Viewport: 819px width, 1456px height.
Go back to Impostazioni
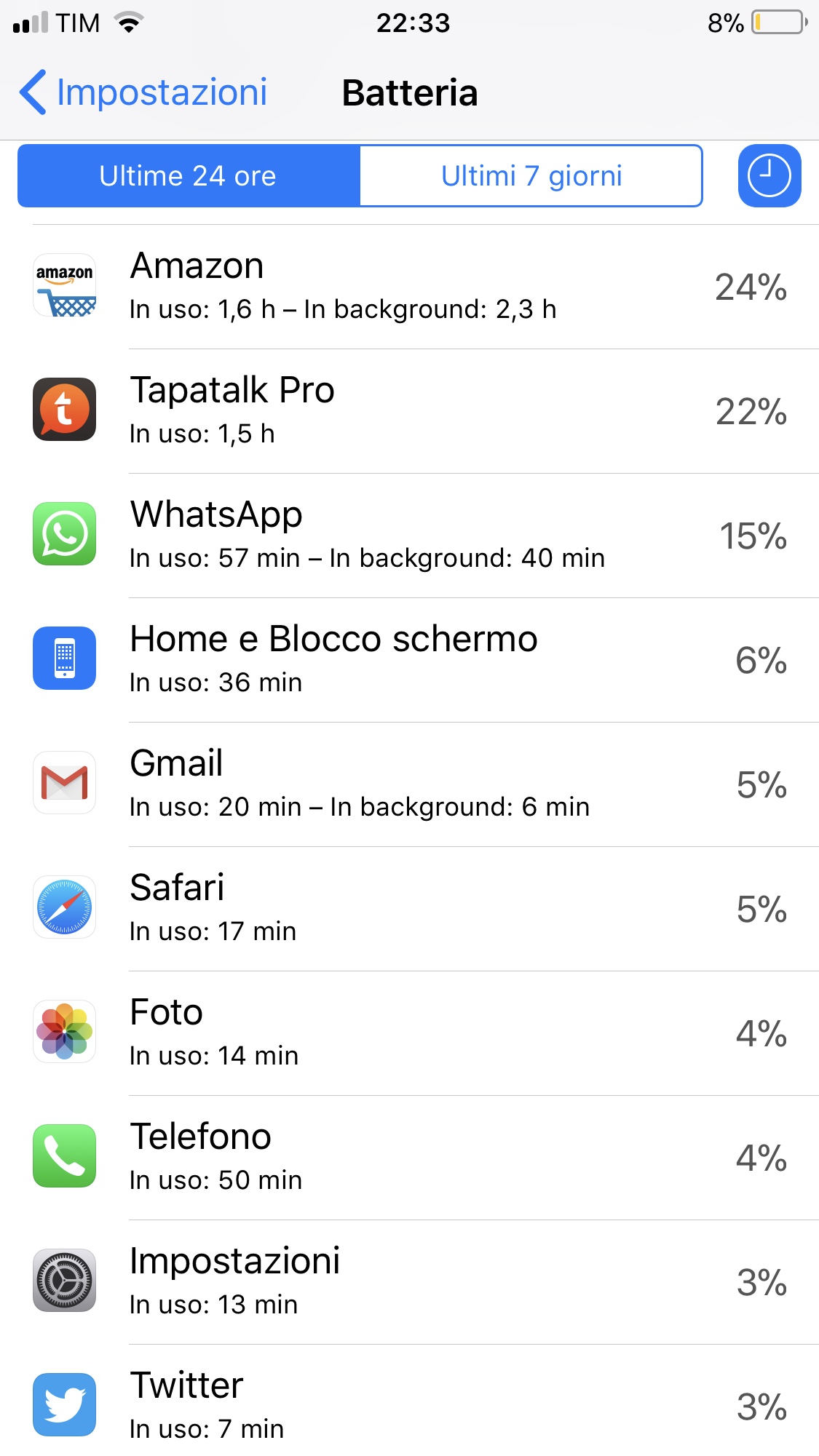tap(144, 92)
